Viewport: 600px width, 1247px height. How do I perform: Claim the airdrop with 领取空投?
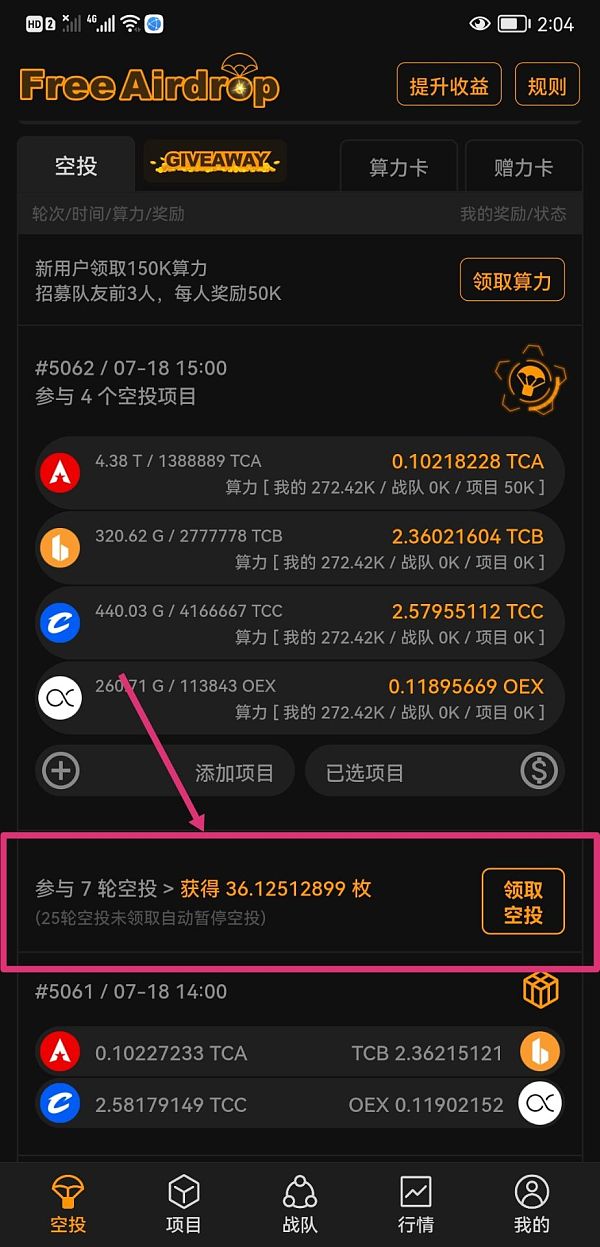pos(523,901)
